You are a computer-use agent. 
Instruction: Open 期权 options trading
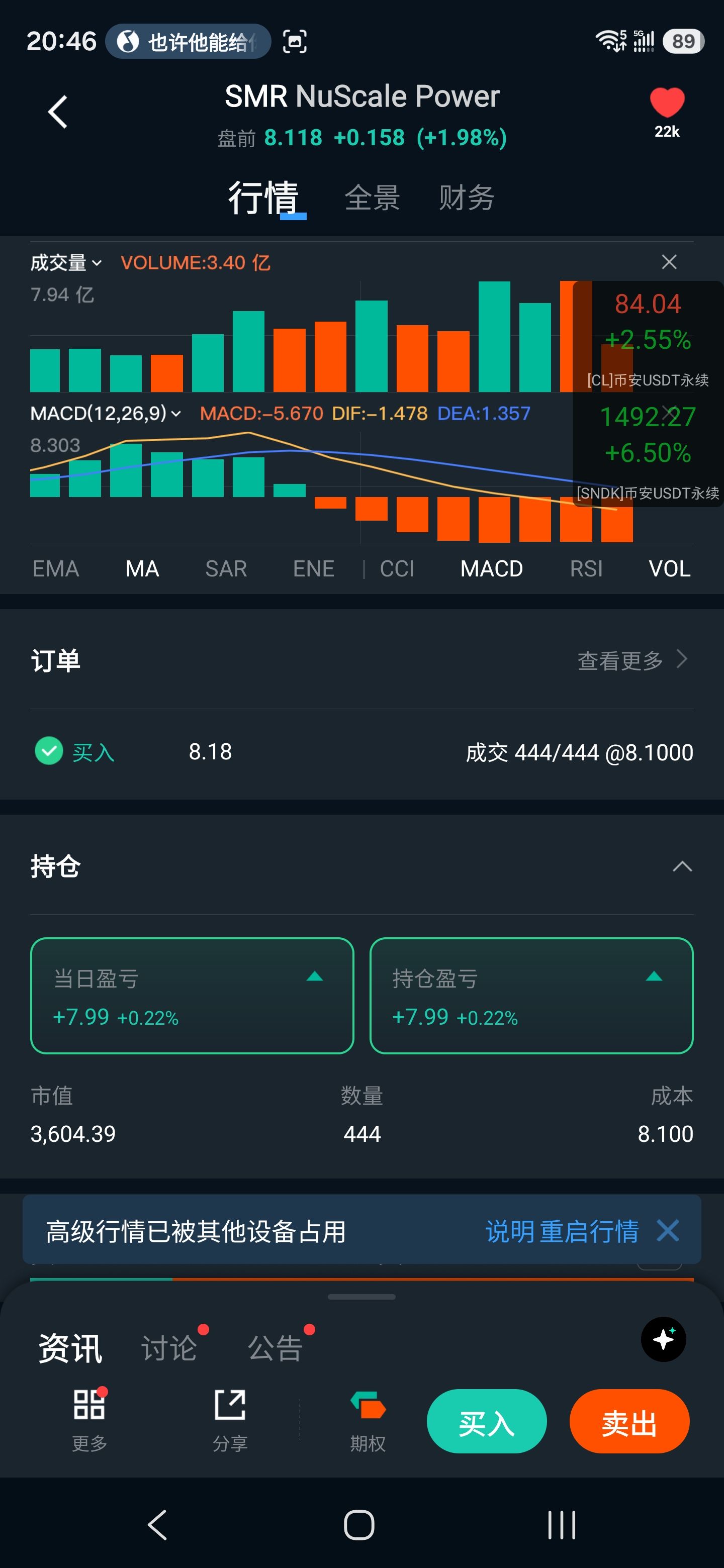click(x=367, y=1421)
